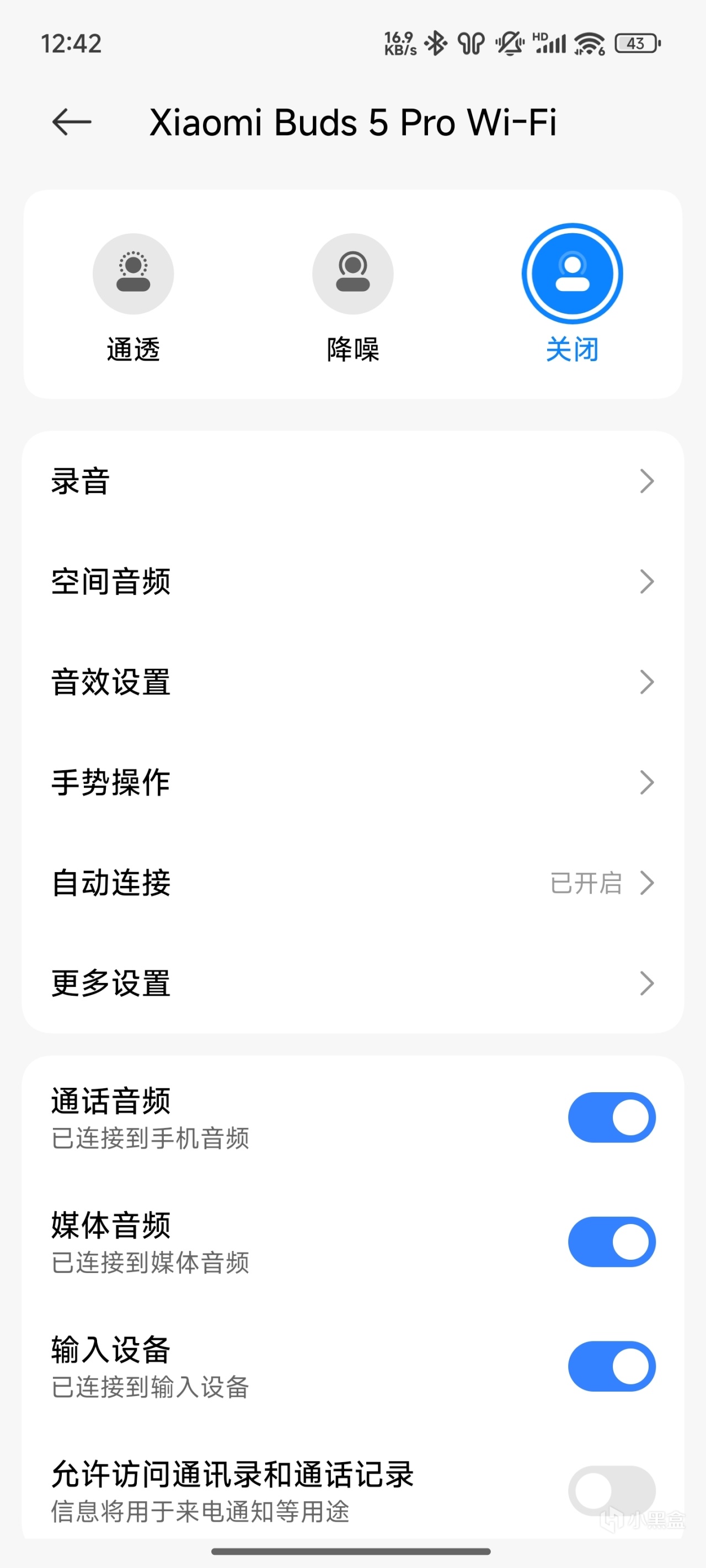Screen dimensions: 706x1568
Task: Tap the Xiaomi Buds 5 Pro Wi-Fi title
Action: [x=354, y=122]
